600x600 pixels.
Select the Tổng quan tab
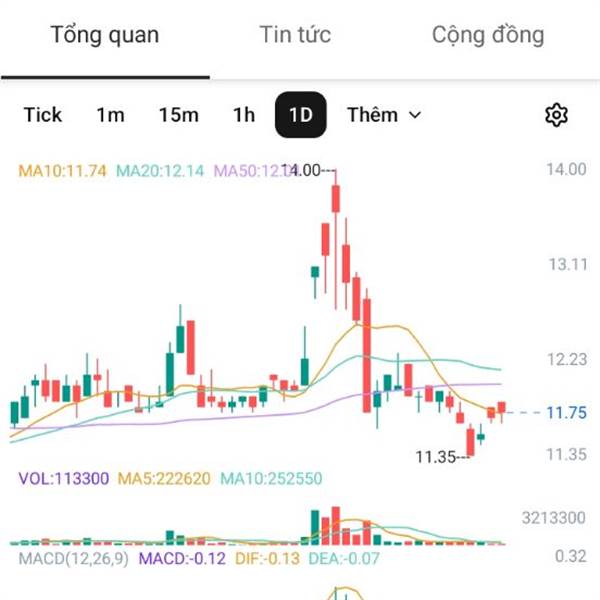pyautogui.click(x=105, y=36)
